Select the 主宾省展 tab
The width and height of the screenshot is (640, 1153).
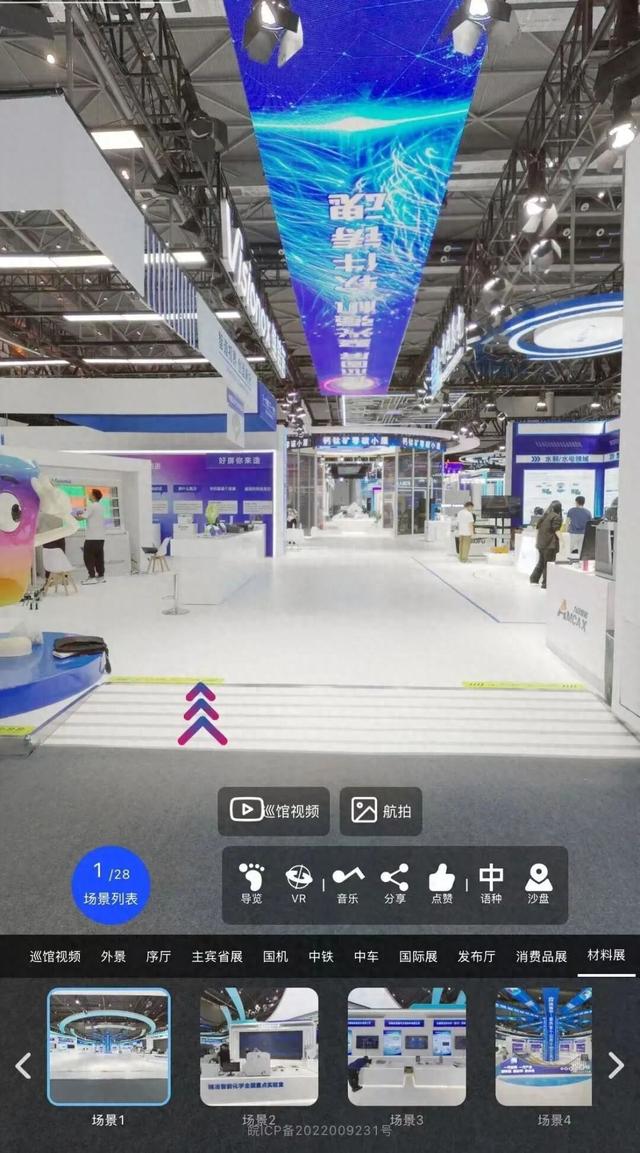217,957
